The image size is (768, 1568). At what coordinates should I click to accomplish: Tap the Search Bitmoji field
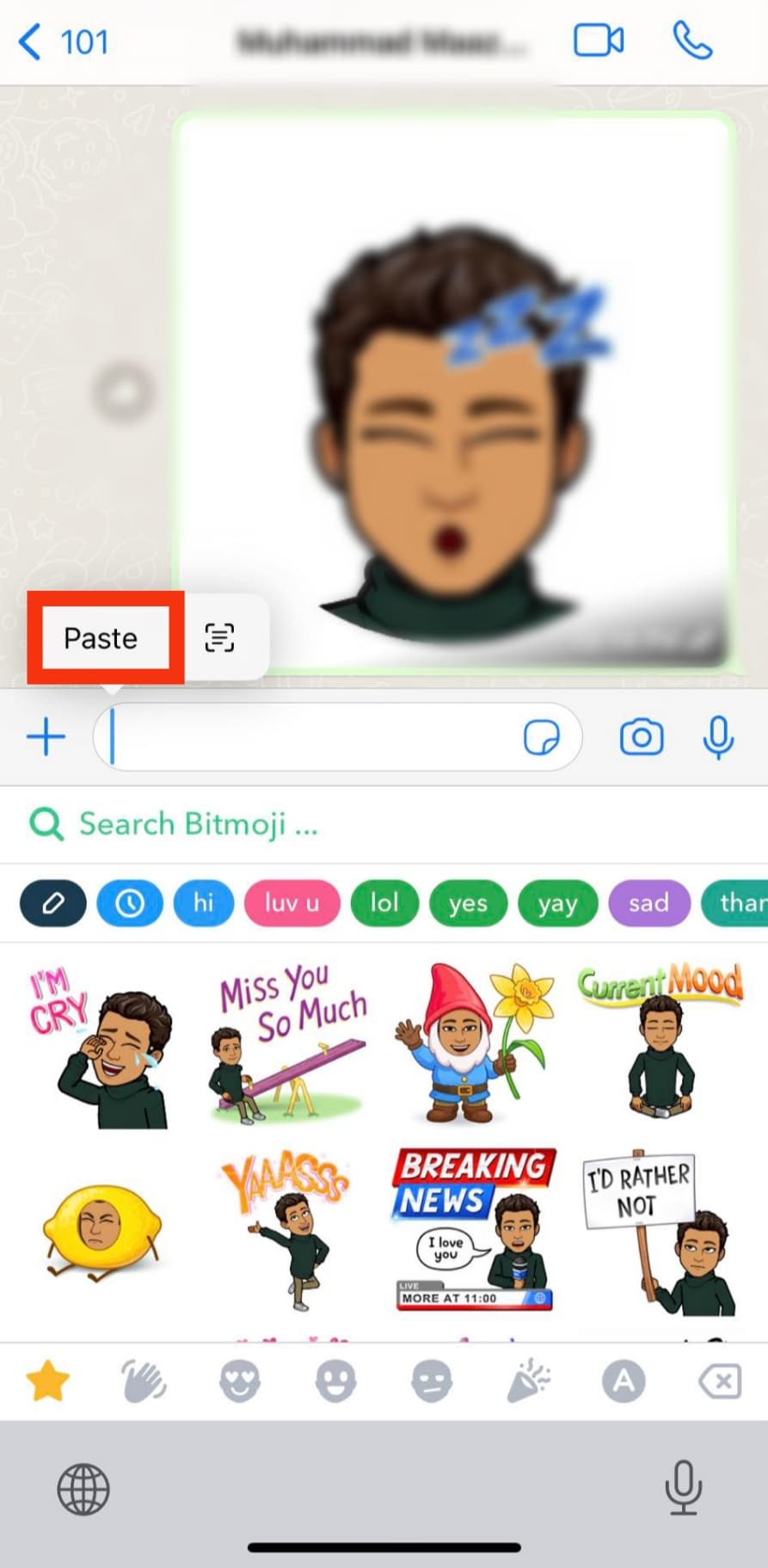(198, 824)
